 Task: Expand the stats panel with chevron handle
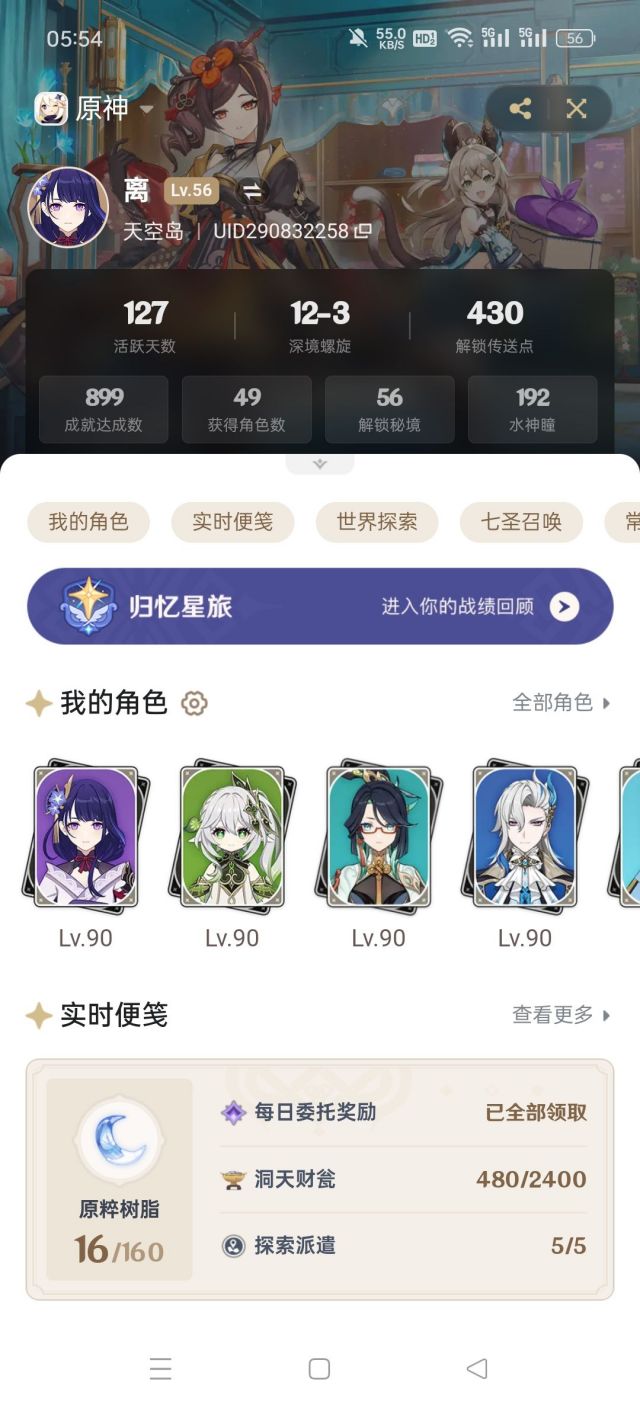point(320,464)
